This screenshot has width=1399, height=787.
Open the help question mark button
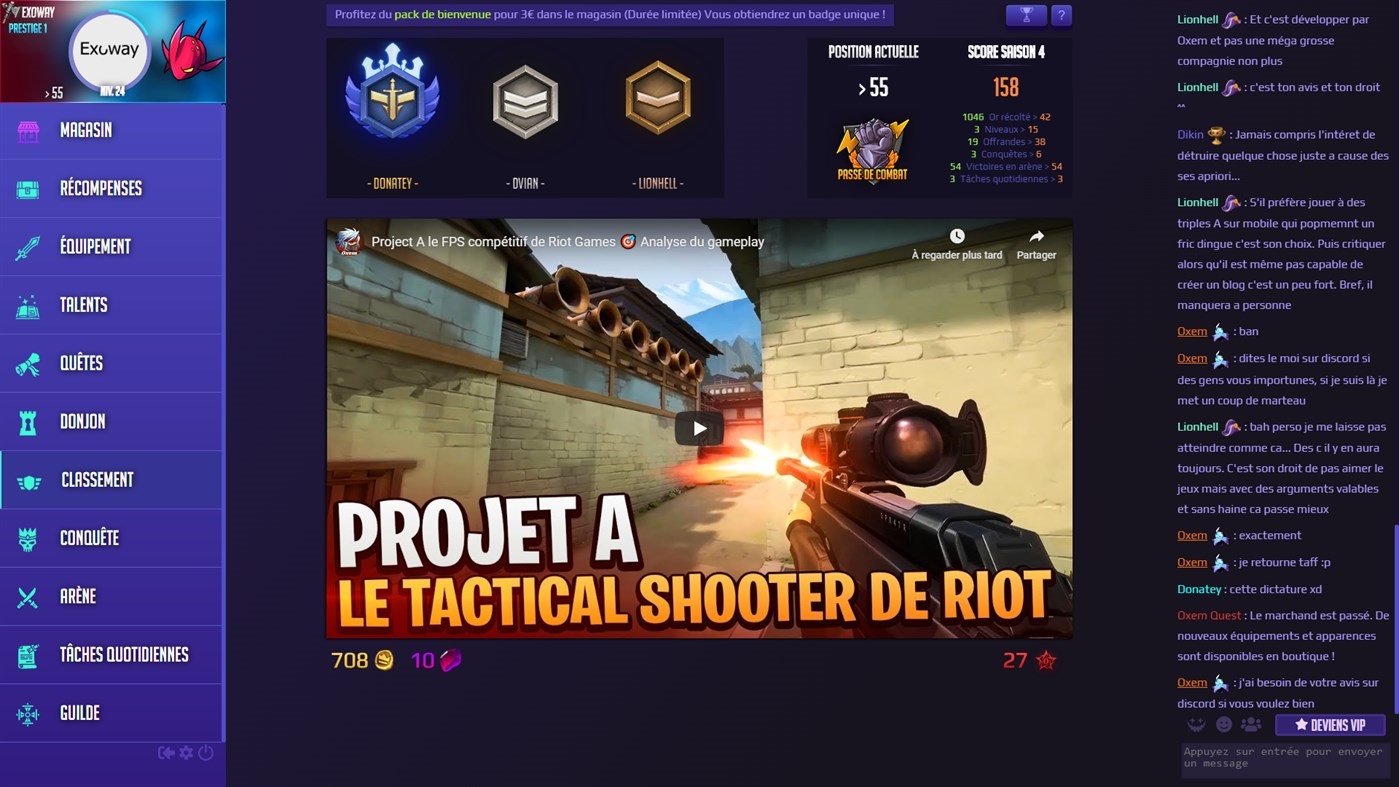tap(1061, 15)
